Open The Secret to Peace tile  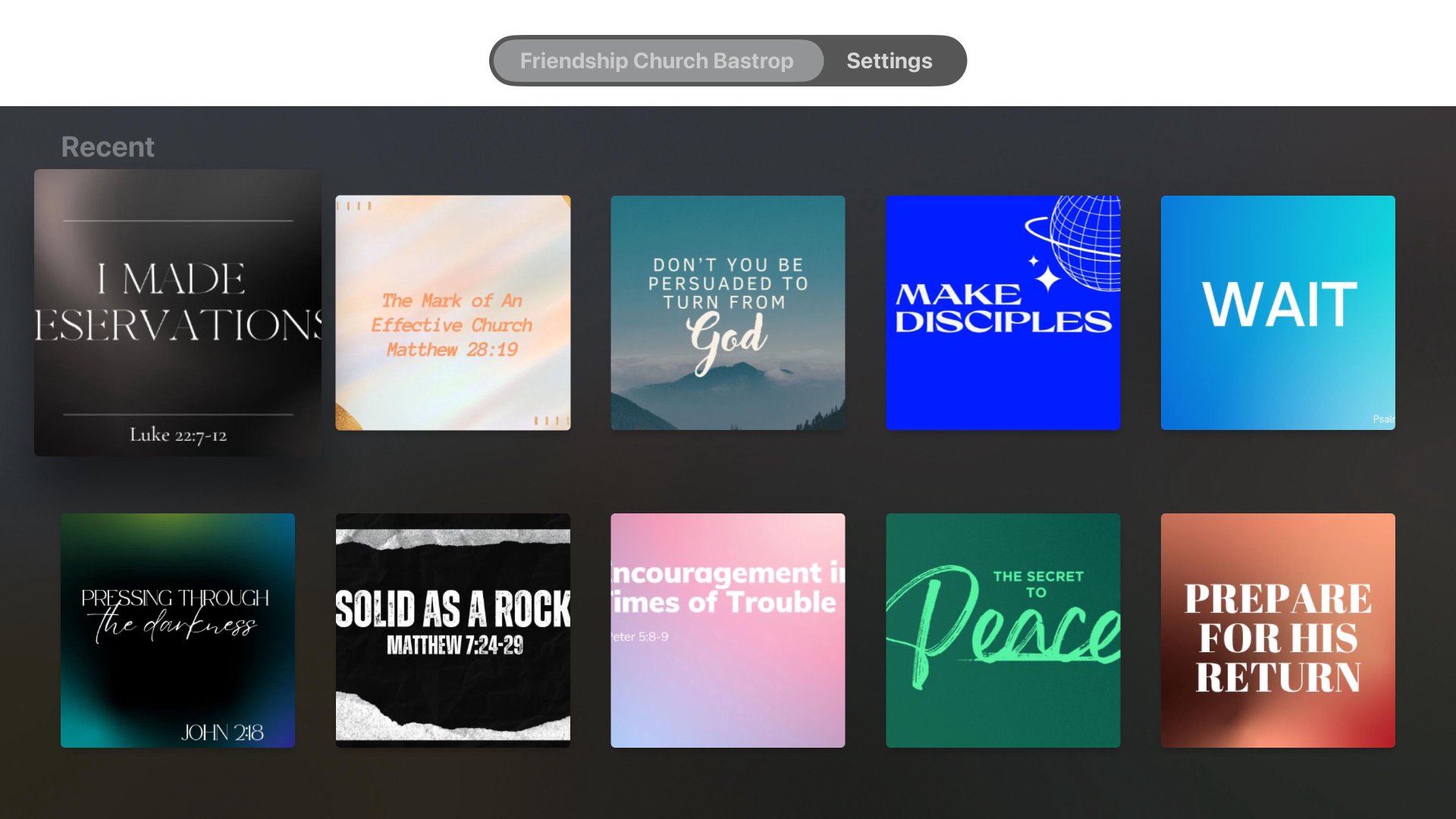(x=1003, y=630)
